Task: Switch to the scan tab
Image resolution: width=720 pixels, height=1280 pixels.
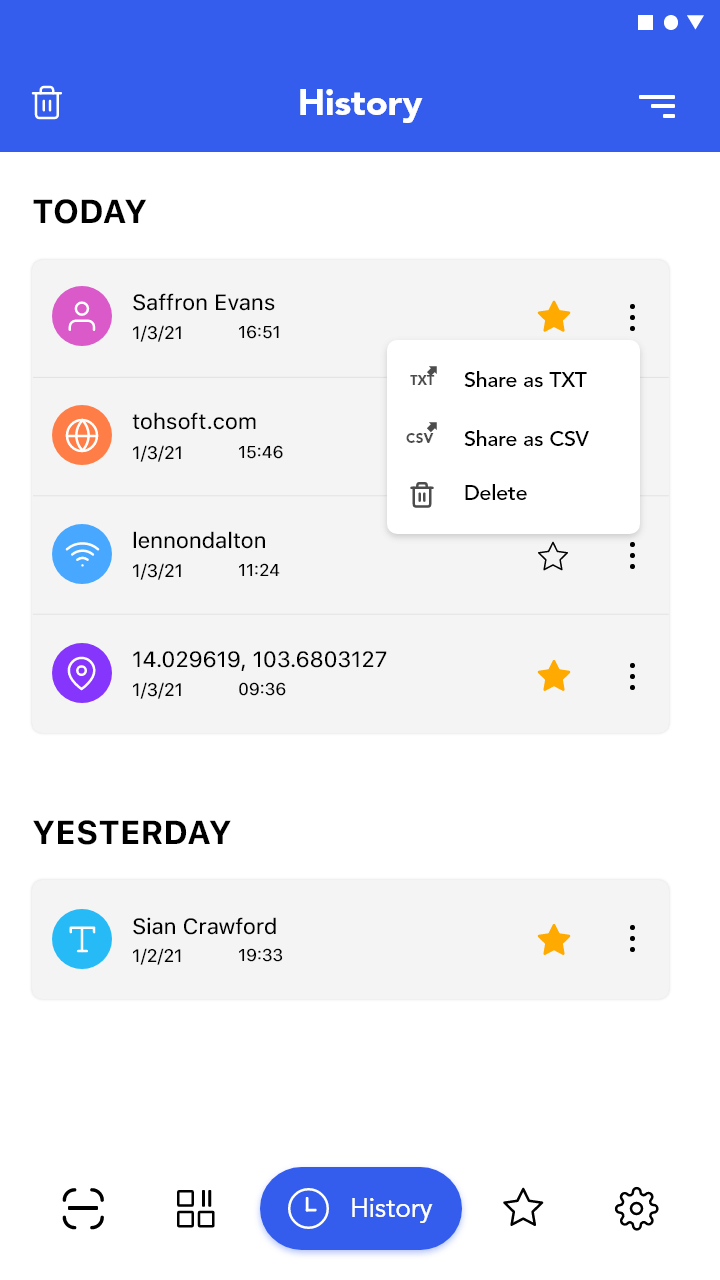Action: [83, 1208]
